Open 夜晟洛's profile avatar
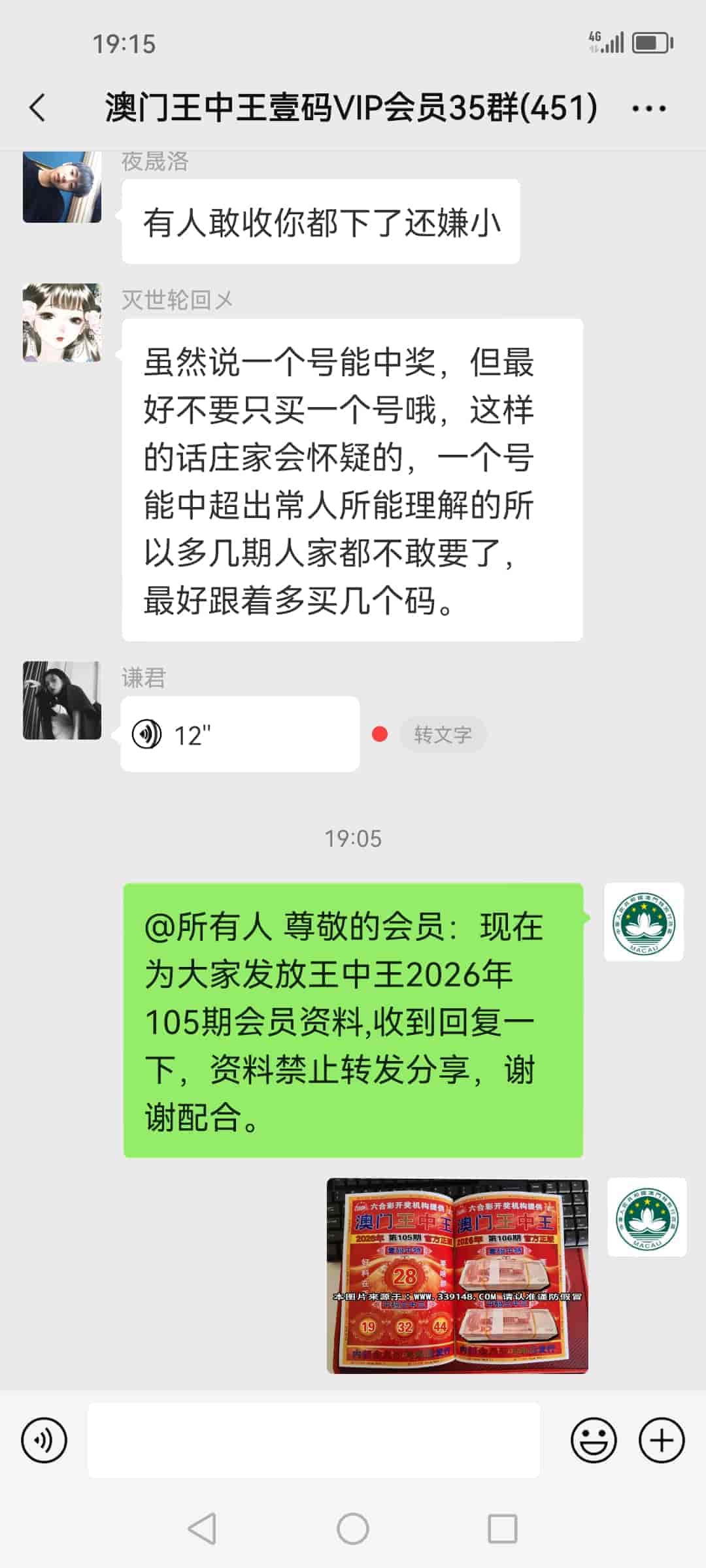Screen dimensions: 706x1568 pyautogui.click(x=62, y=188)
